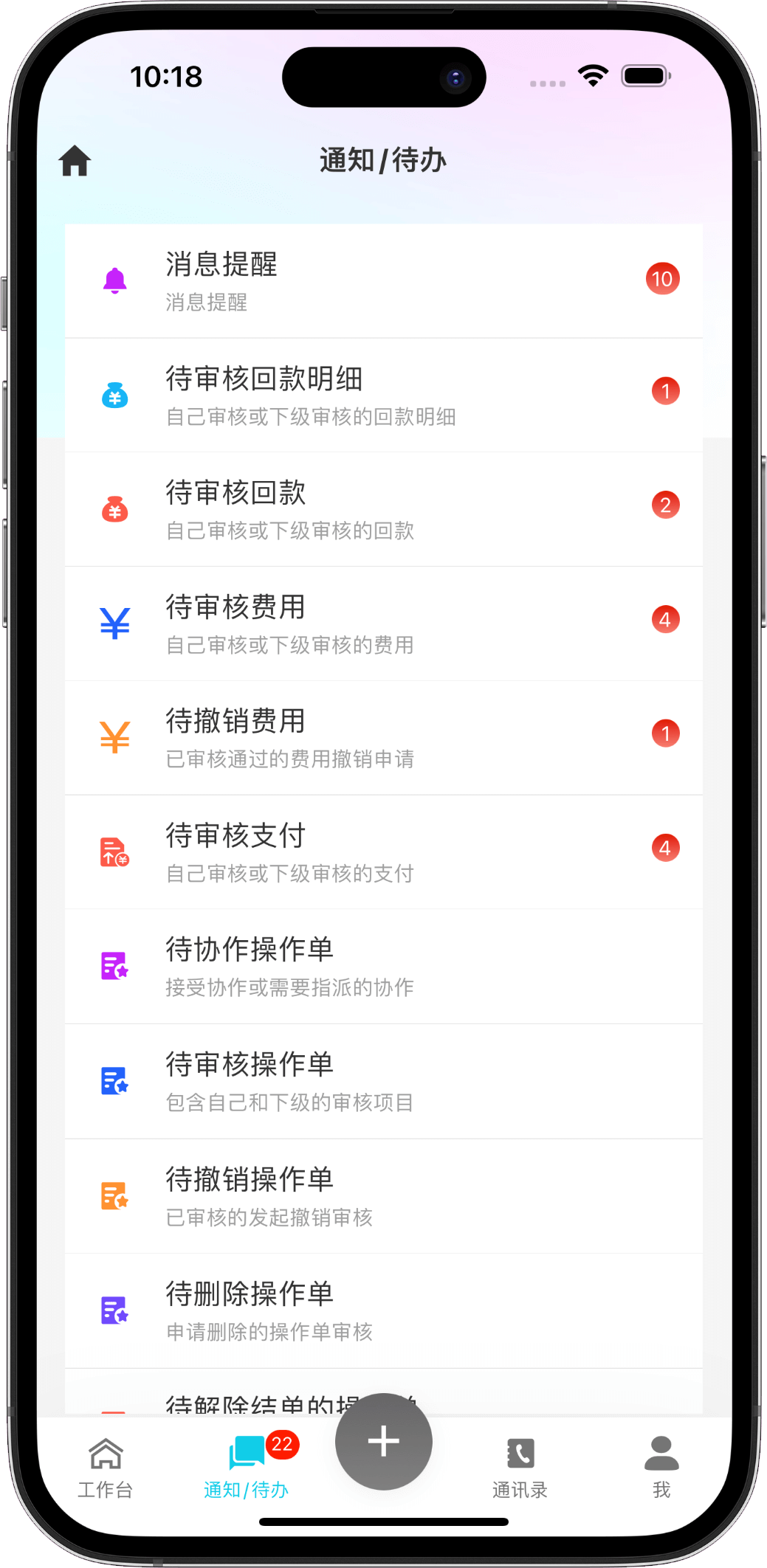This screenshot has width=767, height=1568.
Task: Tap the blue star document icon for 待审核操作单
Action: [114, 1081]
